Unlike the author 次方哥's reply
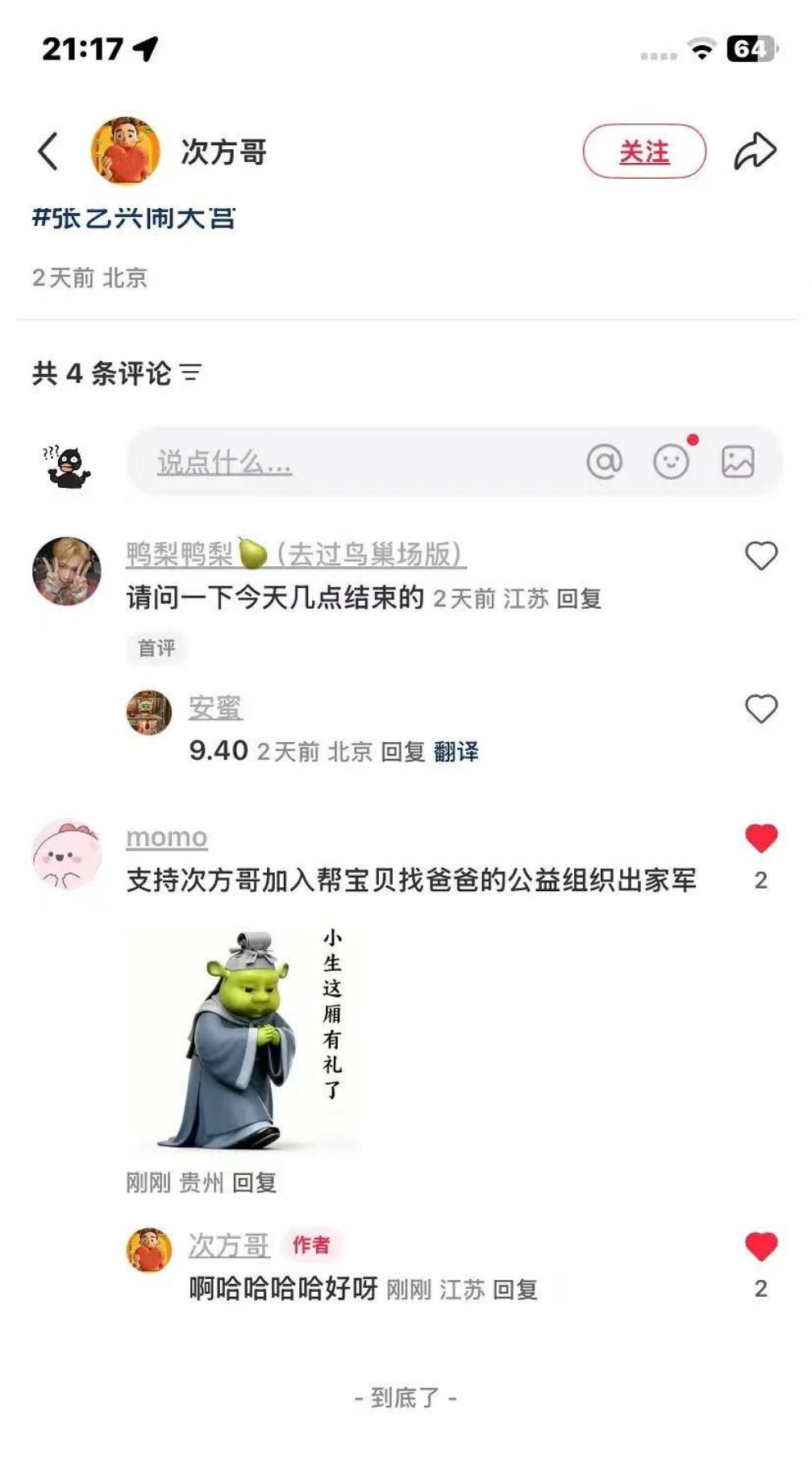The width and height of the screenshot is (812, 1471). coord(760,1247)
